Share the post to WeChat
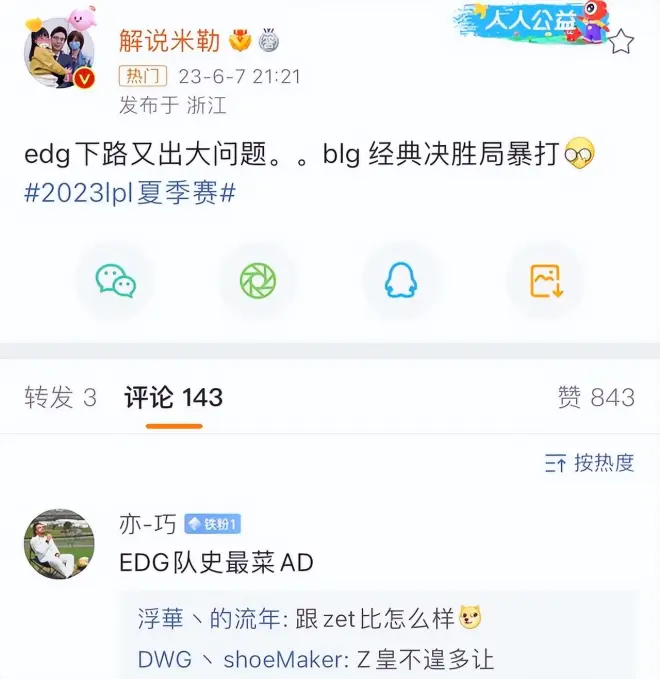The width and height of the screenshot is (660, 679). tap(115, 282)
